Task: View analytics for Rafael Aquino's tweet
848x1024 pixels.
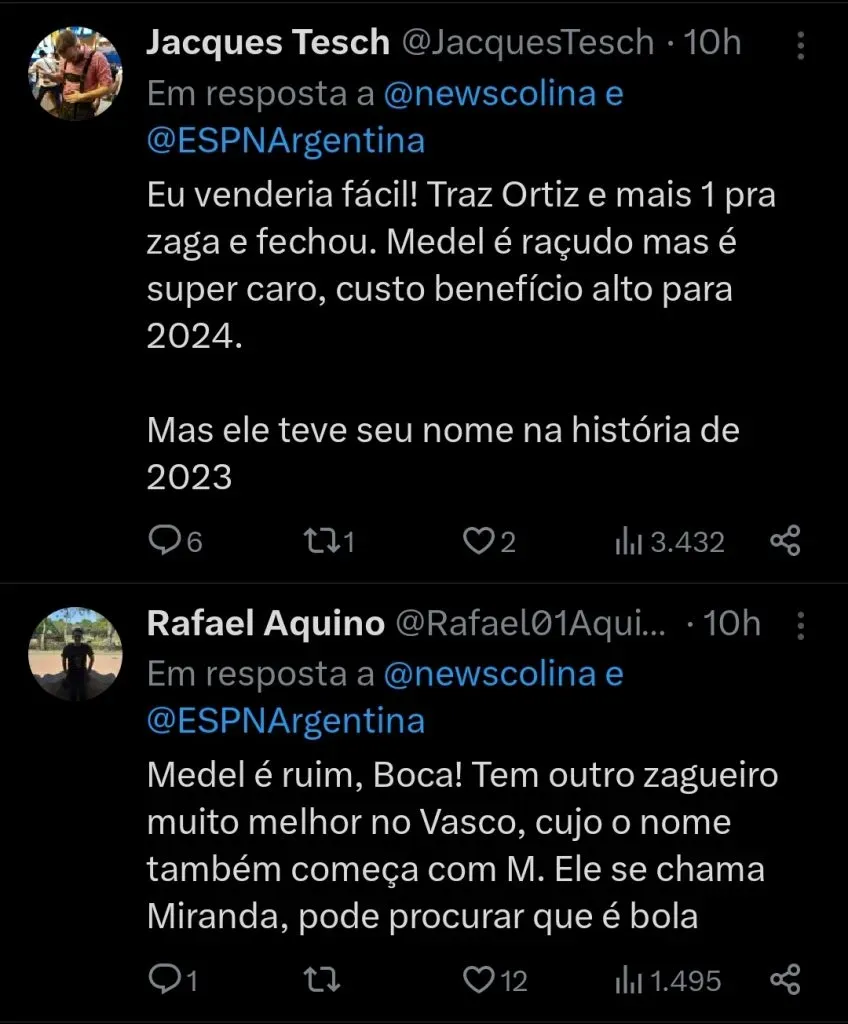Action: tap(628, 979)
